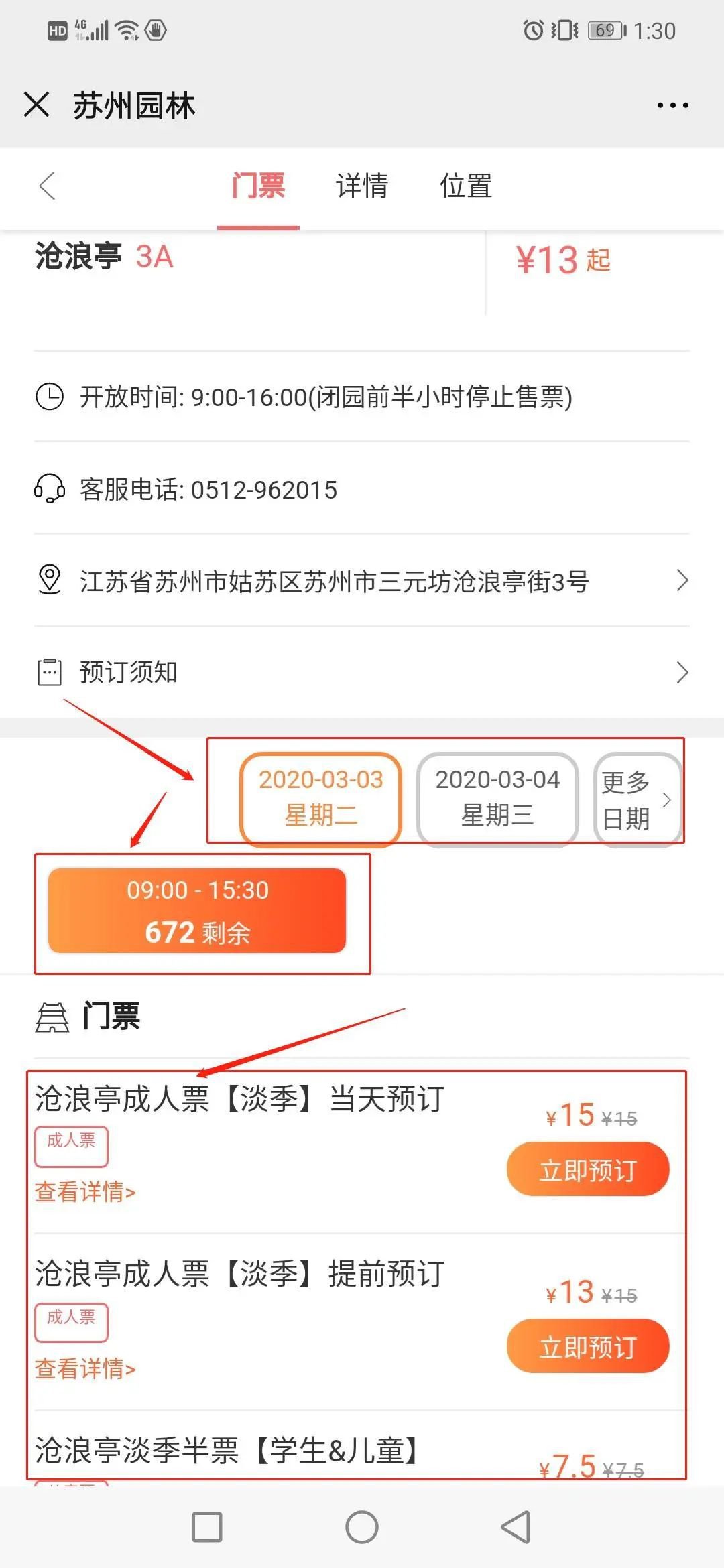Select the 门票 tab

point(258,186)
